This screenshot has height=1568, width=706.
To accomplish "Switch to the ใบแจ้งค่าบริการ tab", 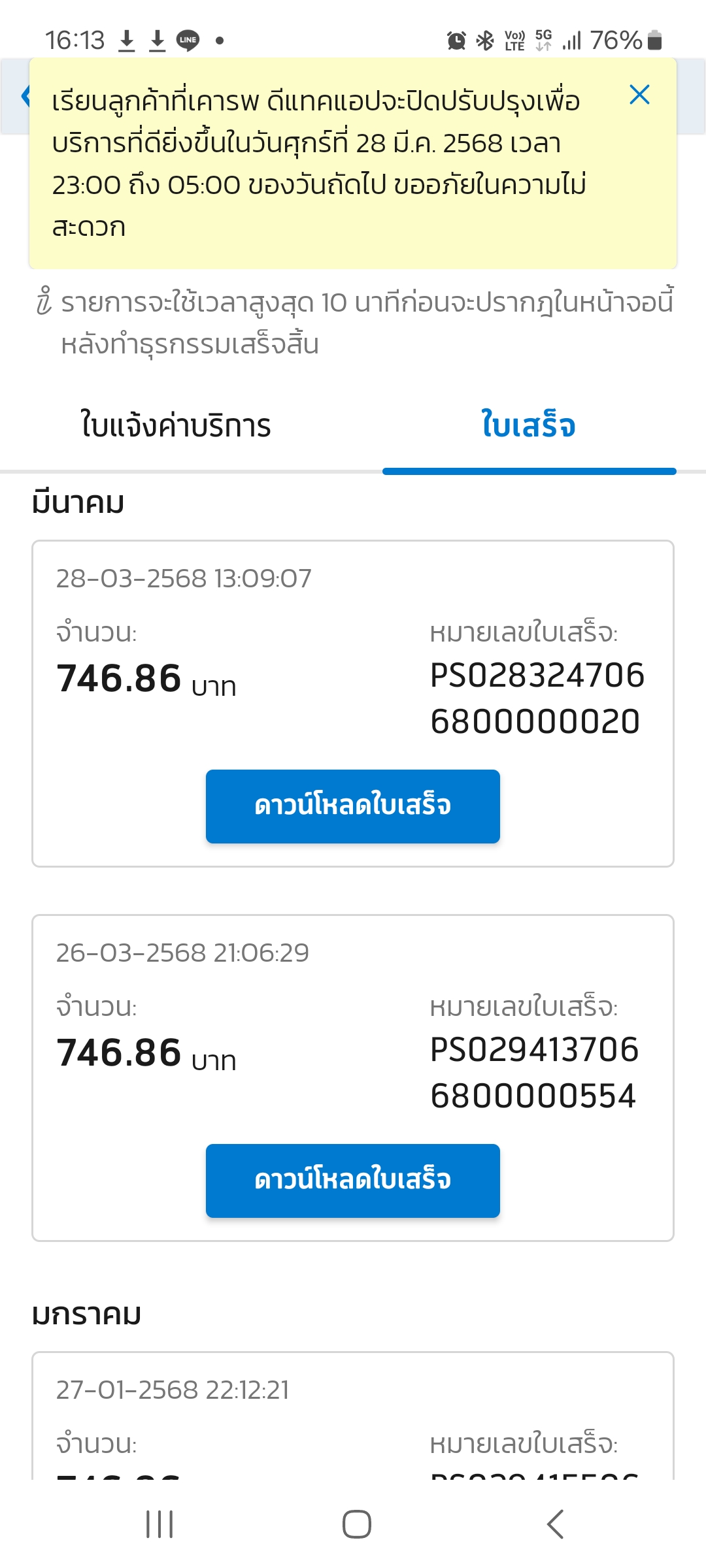I will tap(175, 425).
